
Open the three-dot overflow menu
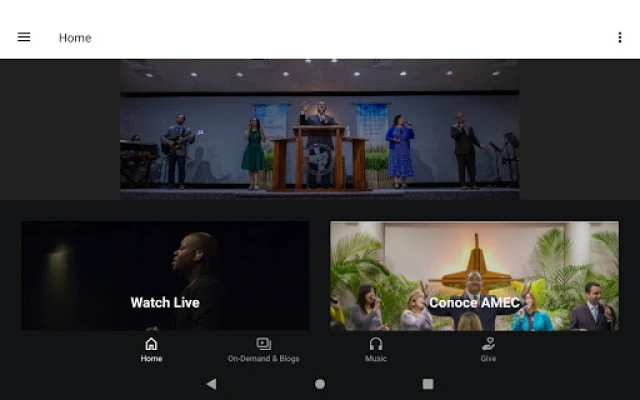(620, 37)
